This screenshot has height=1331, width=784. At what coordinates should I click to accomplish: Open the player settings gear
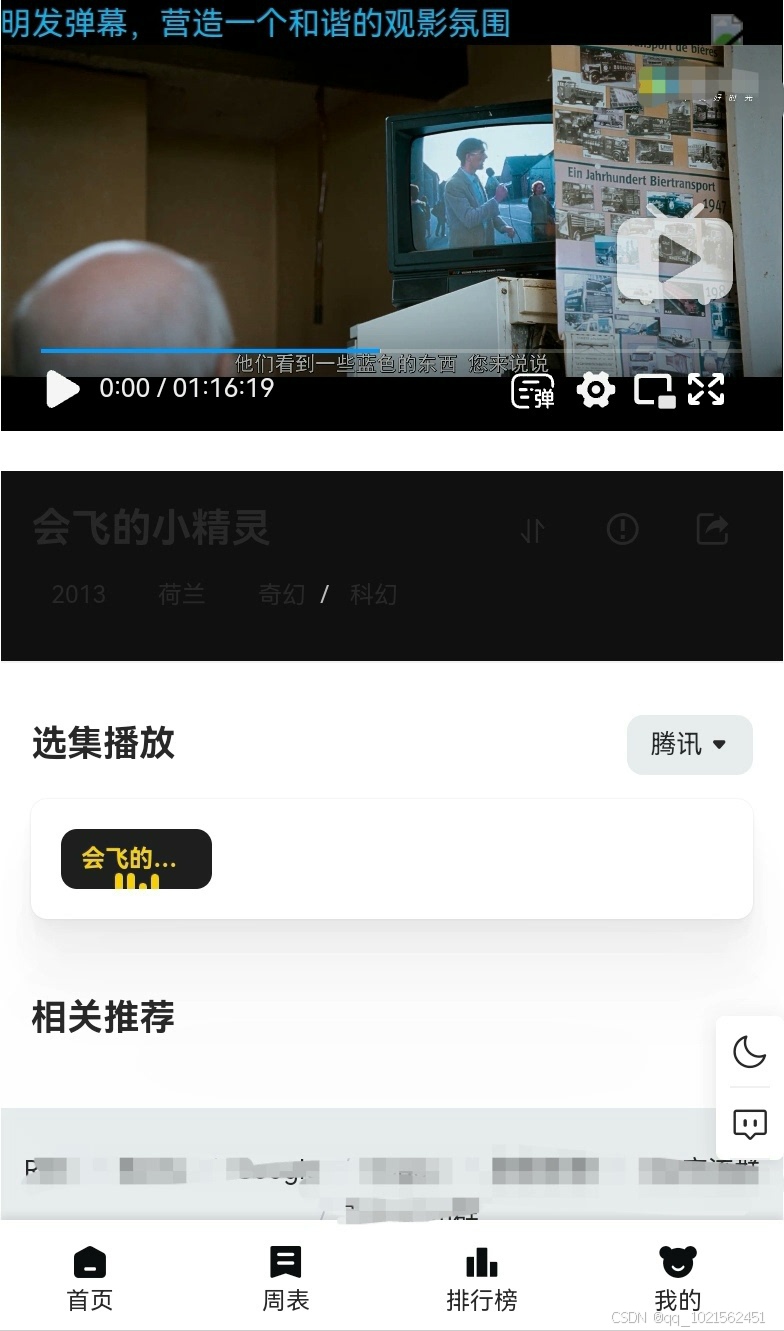point(595,389)
